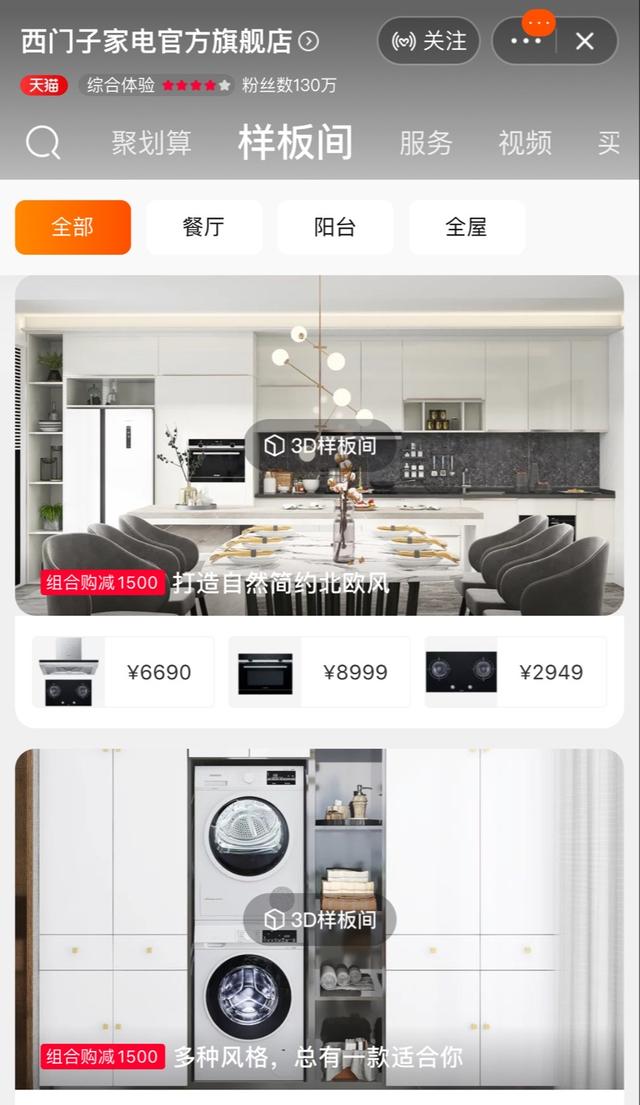Filter showrooms by 阳台
The height and width of the screenshot is (1105, 640).
tap(335, 227)
